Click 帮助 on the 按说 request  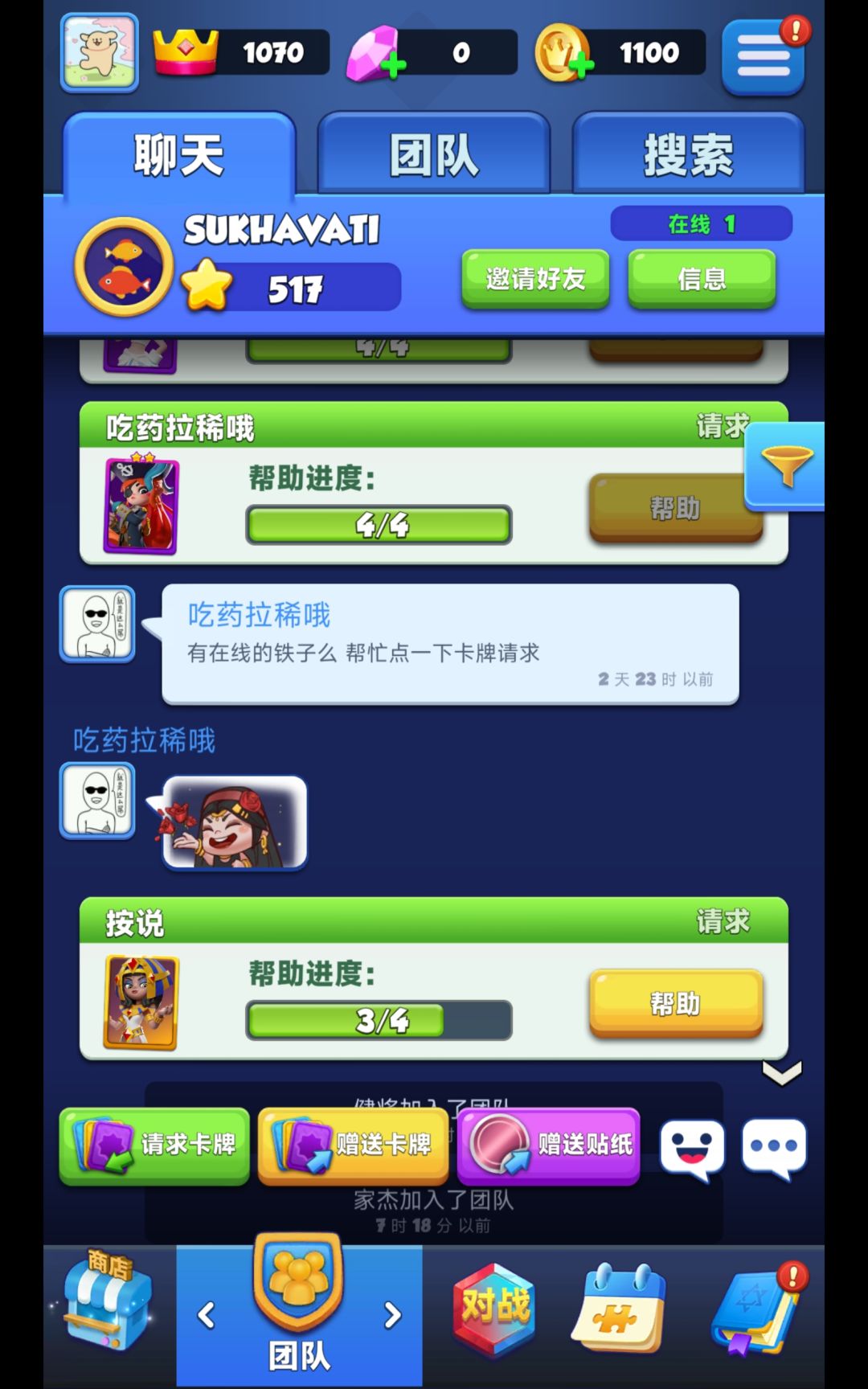[676, 1004]
